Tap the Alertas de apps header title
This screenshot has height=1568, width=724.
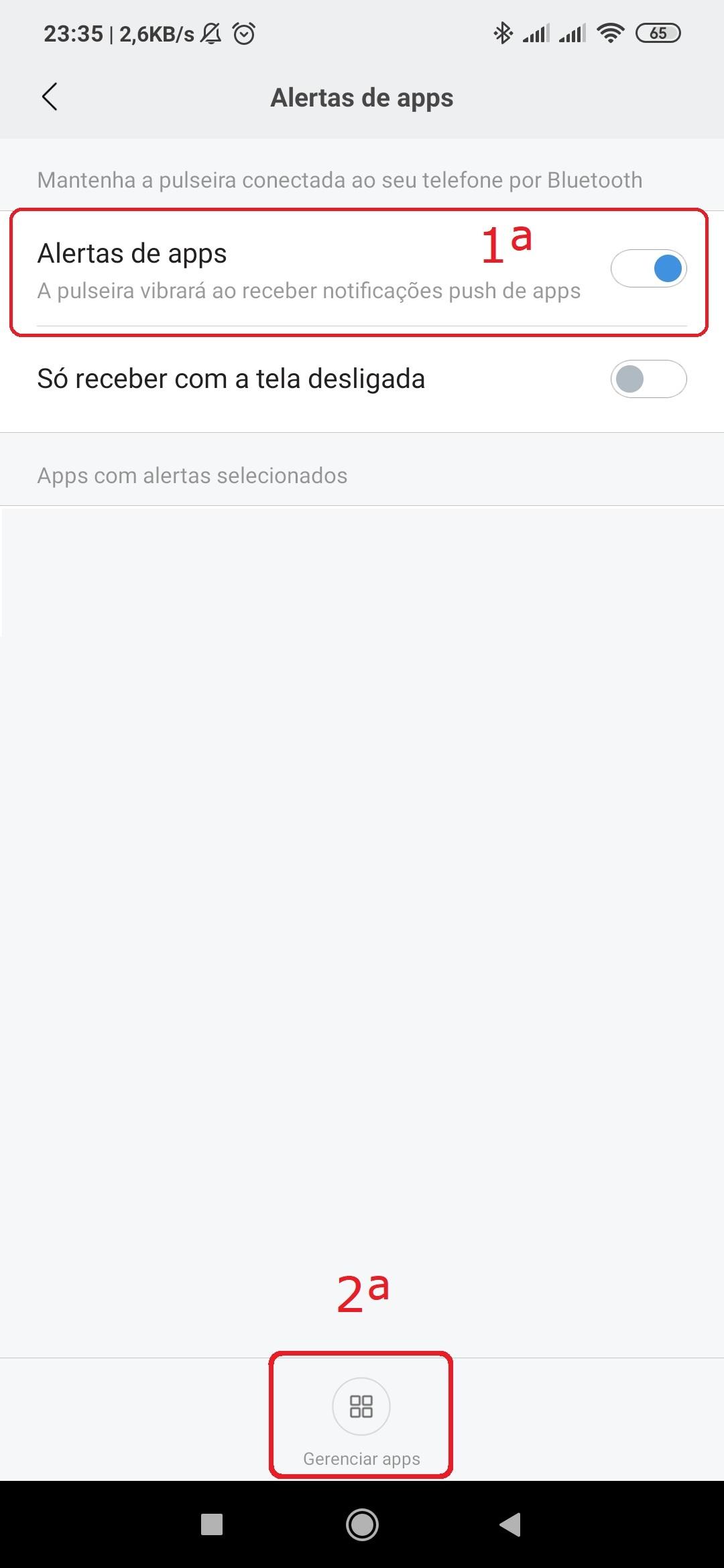pyautogui.click(x=361, y=96)
